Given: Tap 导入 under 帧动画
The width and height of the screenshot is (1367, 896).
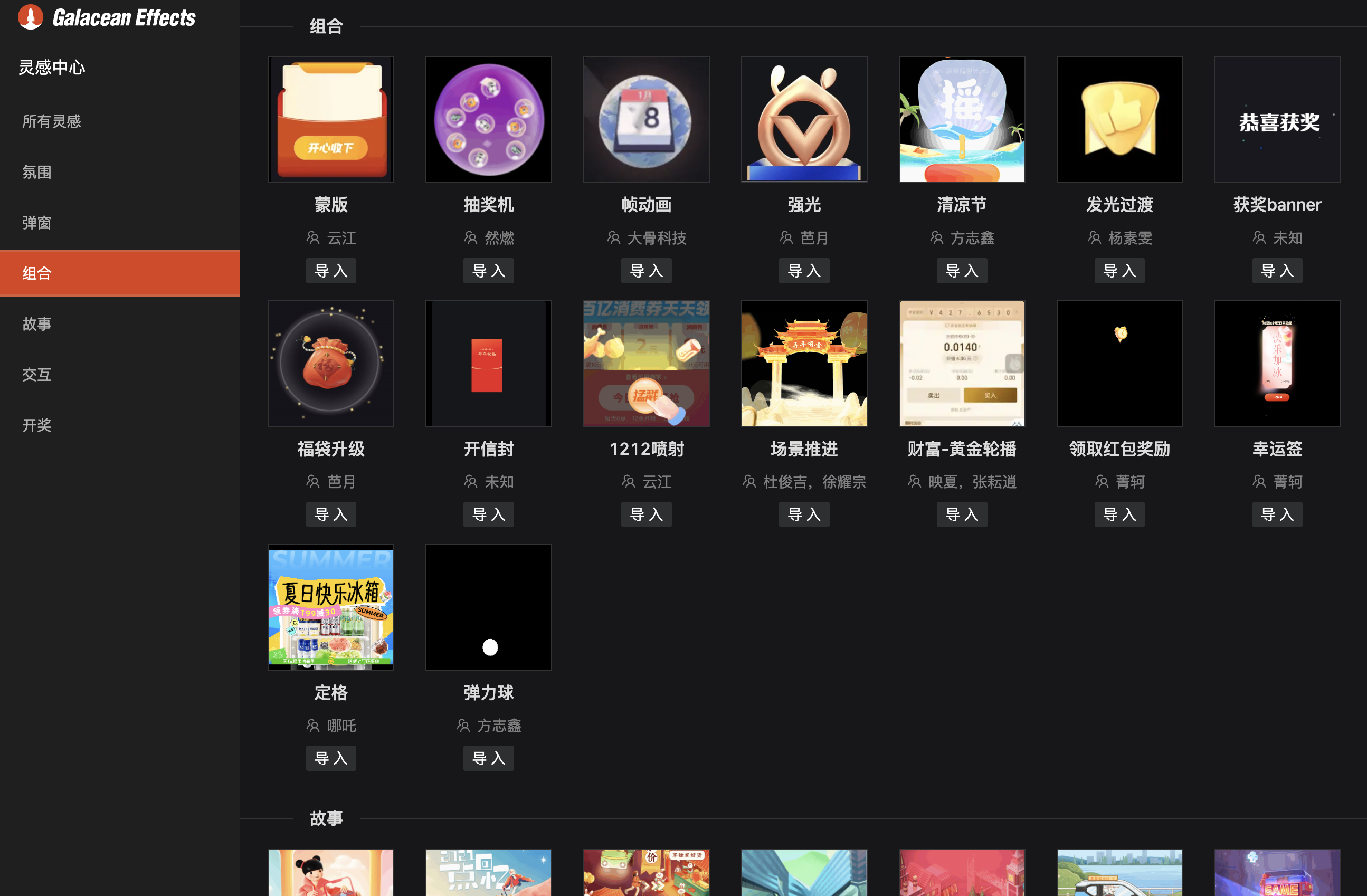Looking at the screenshot, I should point(646,271).
